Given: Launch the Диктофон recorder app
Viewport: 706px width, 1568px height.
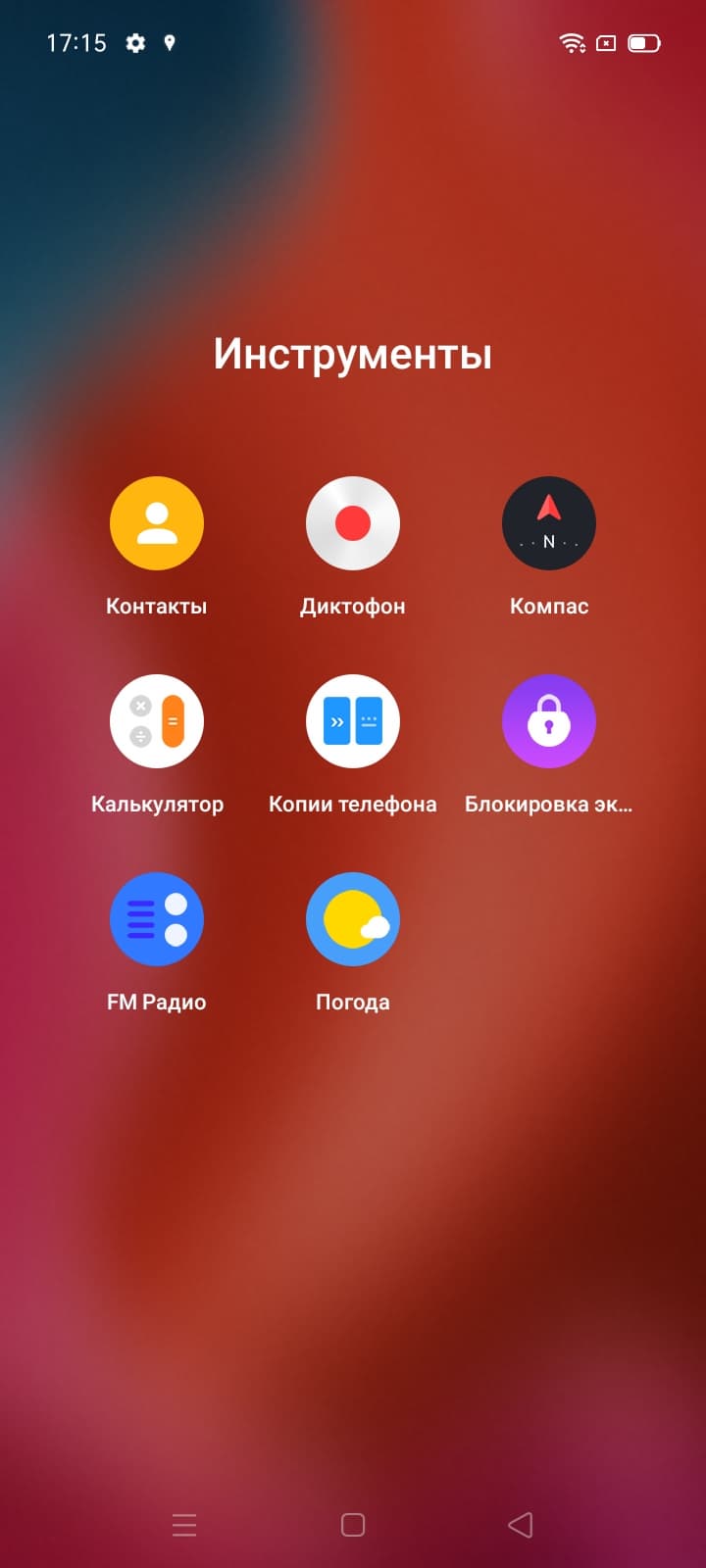Looking at the screenshot, I should click(353, 523).
